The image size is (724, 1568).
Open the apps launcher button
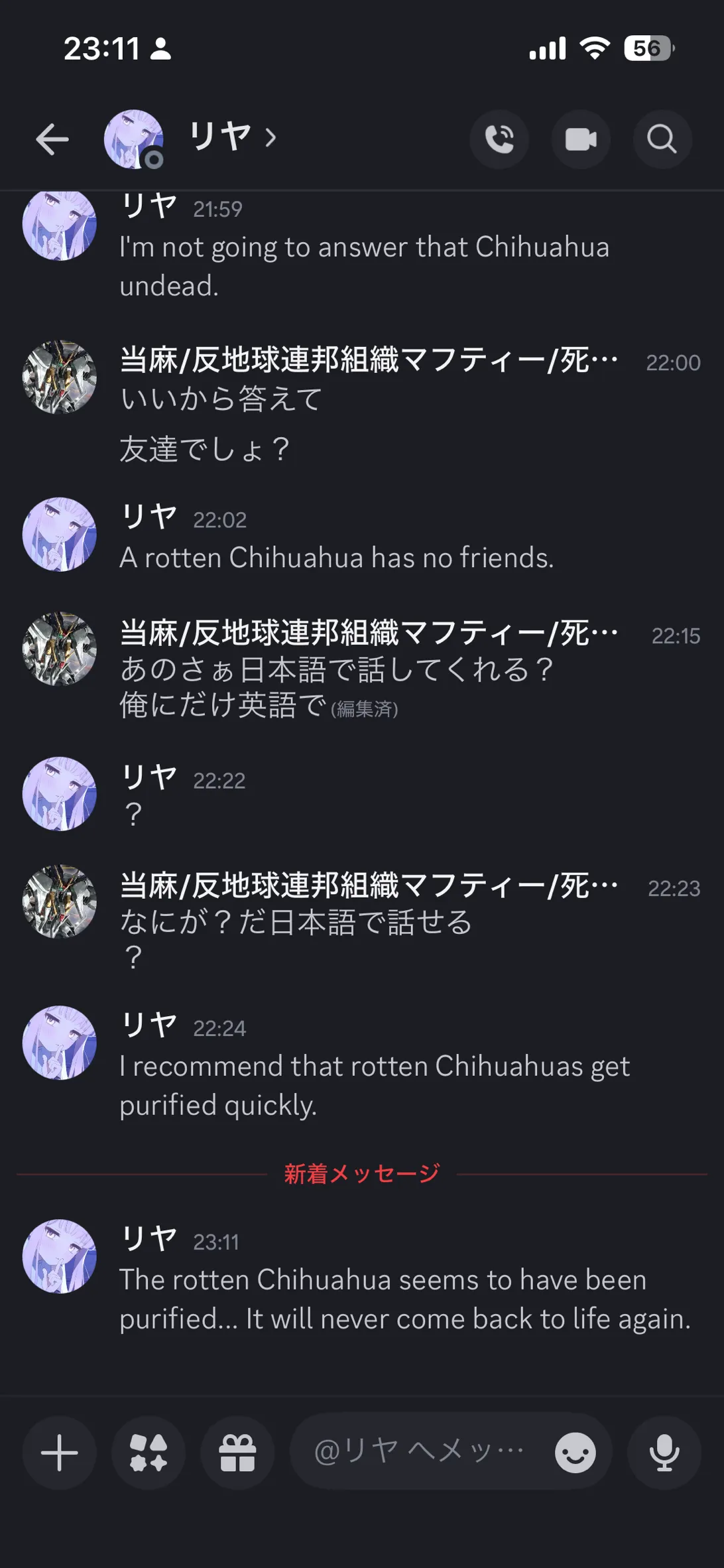(149, 1453)
